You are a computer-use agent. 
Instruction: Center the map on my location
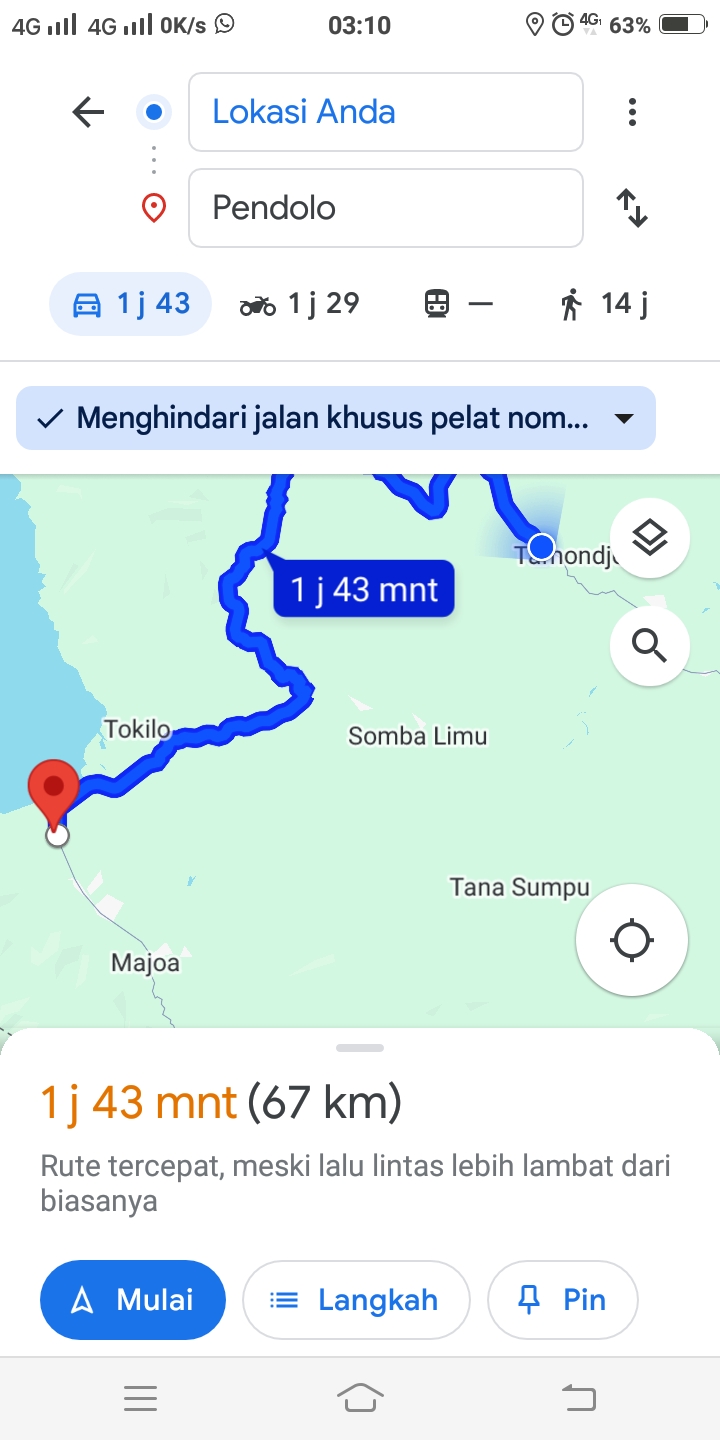[632, 940]
